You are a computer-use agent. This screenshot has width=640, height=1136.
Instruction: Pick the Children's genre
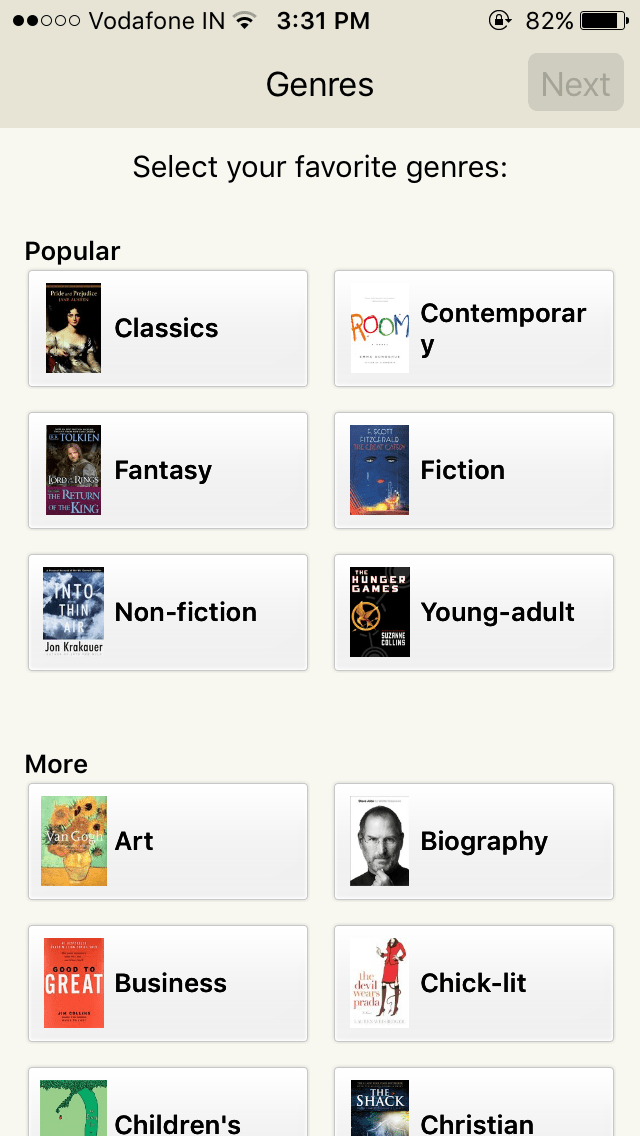click(168, 1110)
